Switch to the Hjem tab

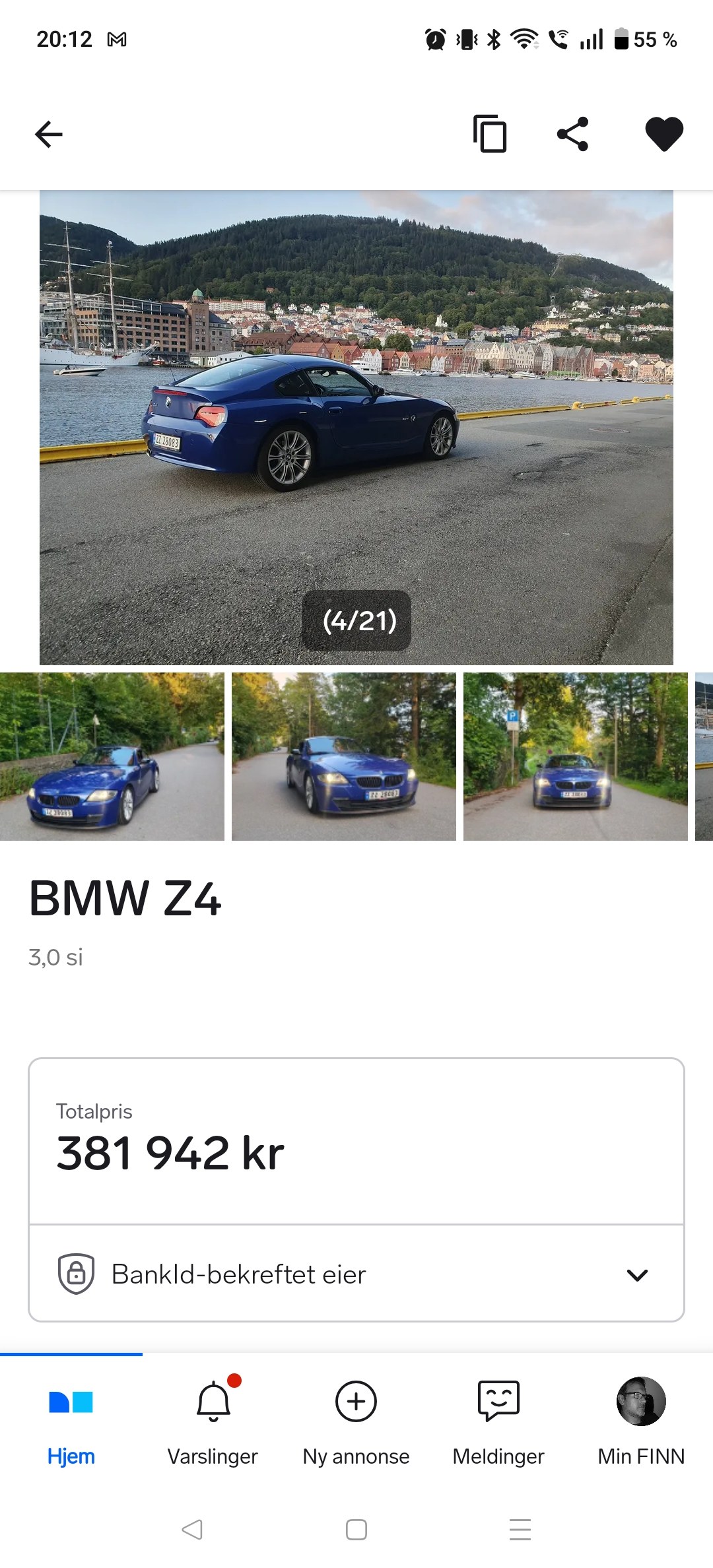(x=71, y=1419)
